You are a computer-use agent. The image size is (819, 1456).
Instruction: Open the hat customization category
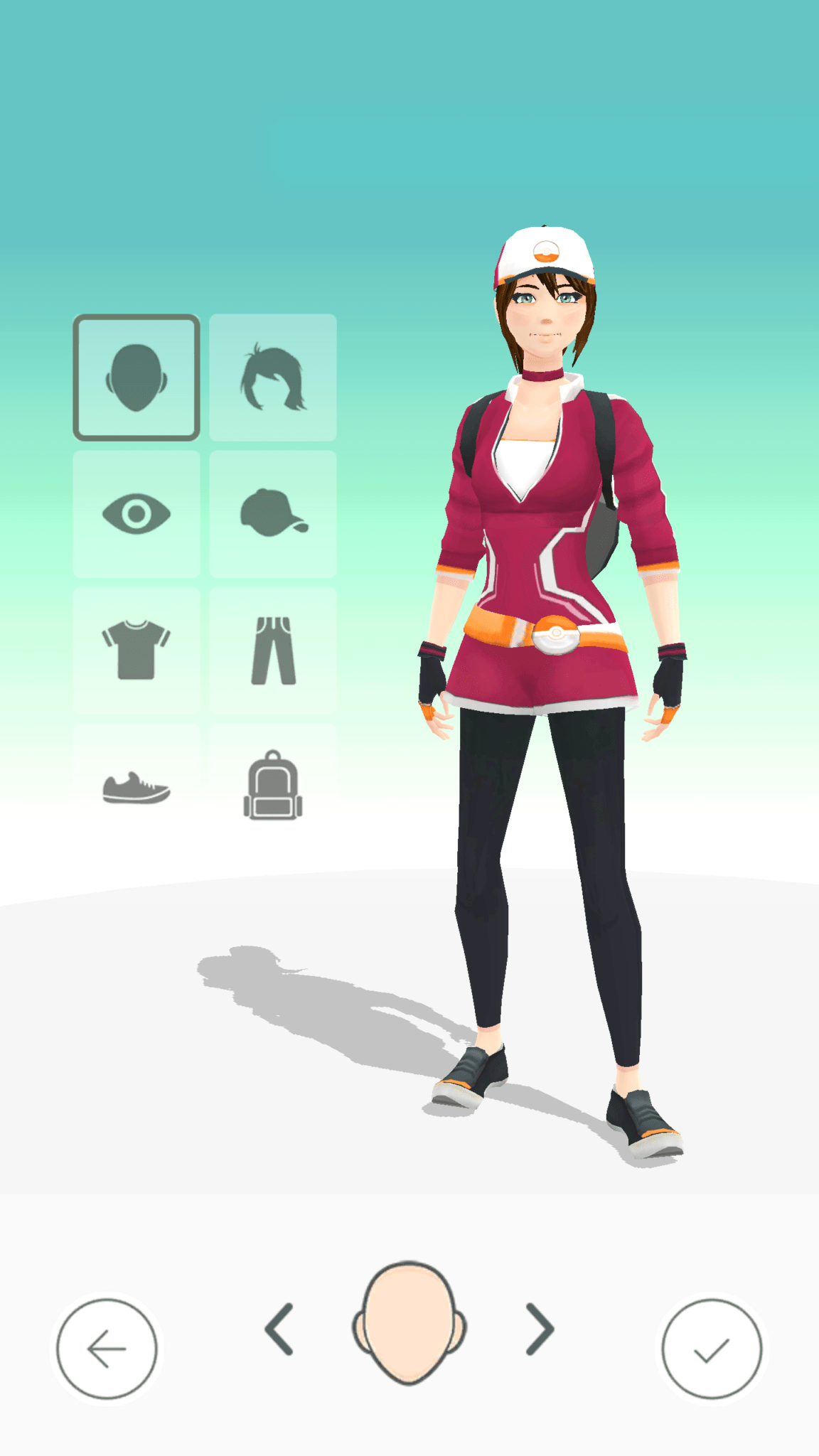(x=273, y=514)
